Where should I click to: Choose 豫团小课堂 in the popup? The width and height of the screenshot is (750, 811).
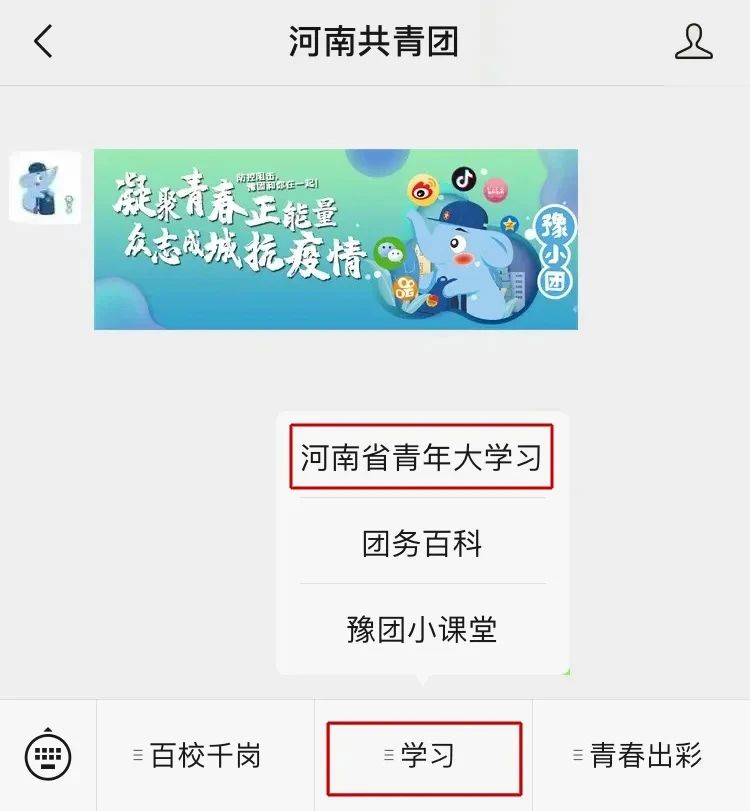[x=422, y=629]
